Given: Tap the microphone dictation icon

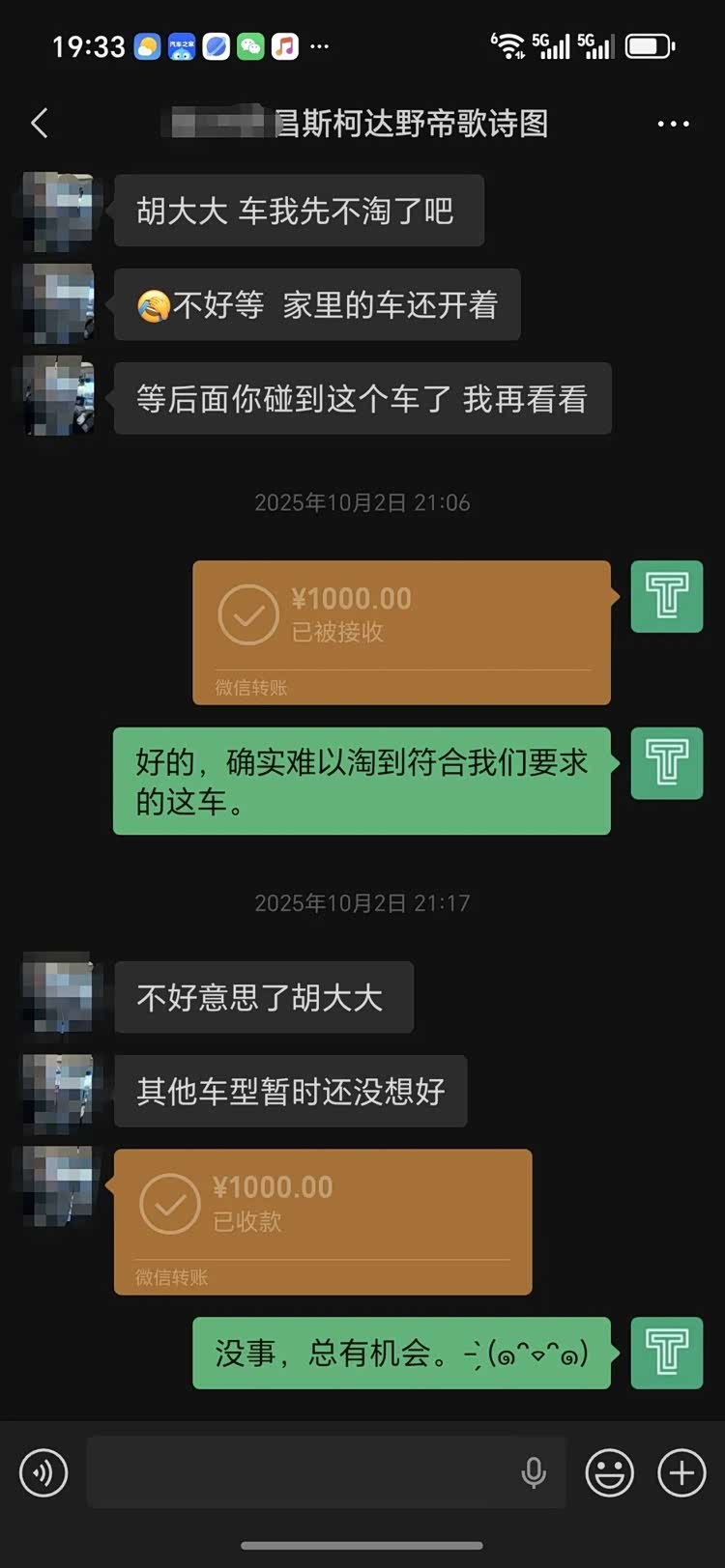Looking at the screenshot, I should (534, 1473).
